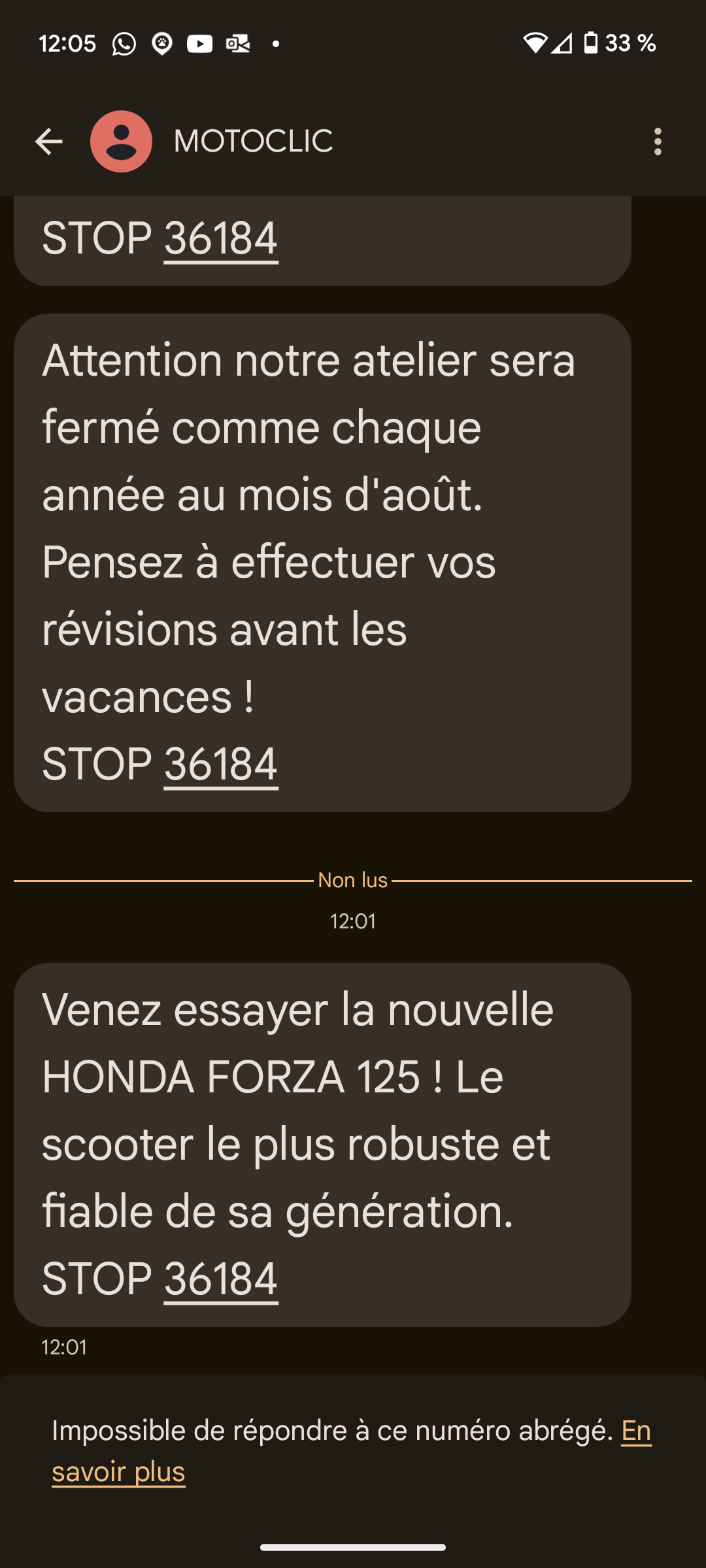Open the En savoir plus link
Image resolution: width=706 pixels, height=1568 pixels.
(118, 1472)
